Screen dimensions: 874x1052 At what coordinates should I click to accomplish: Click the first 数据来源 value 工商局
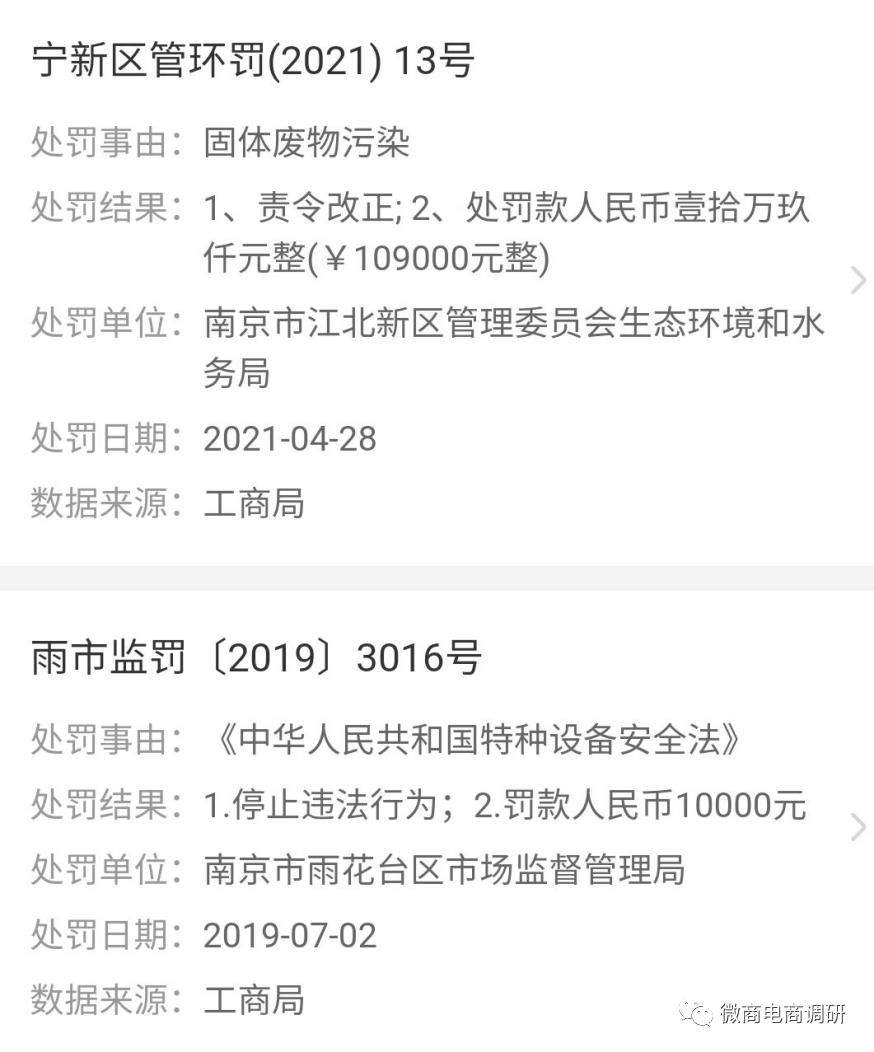coord(253,504)
